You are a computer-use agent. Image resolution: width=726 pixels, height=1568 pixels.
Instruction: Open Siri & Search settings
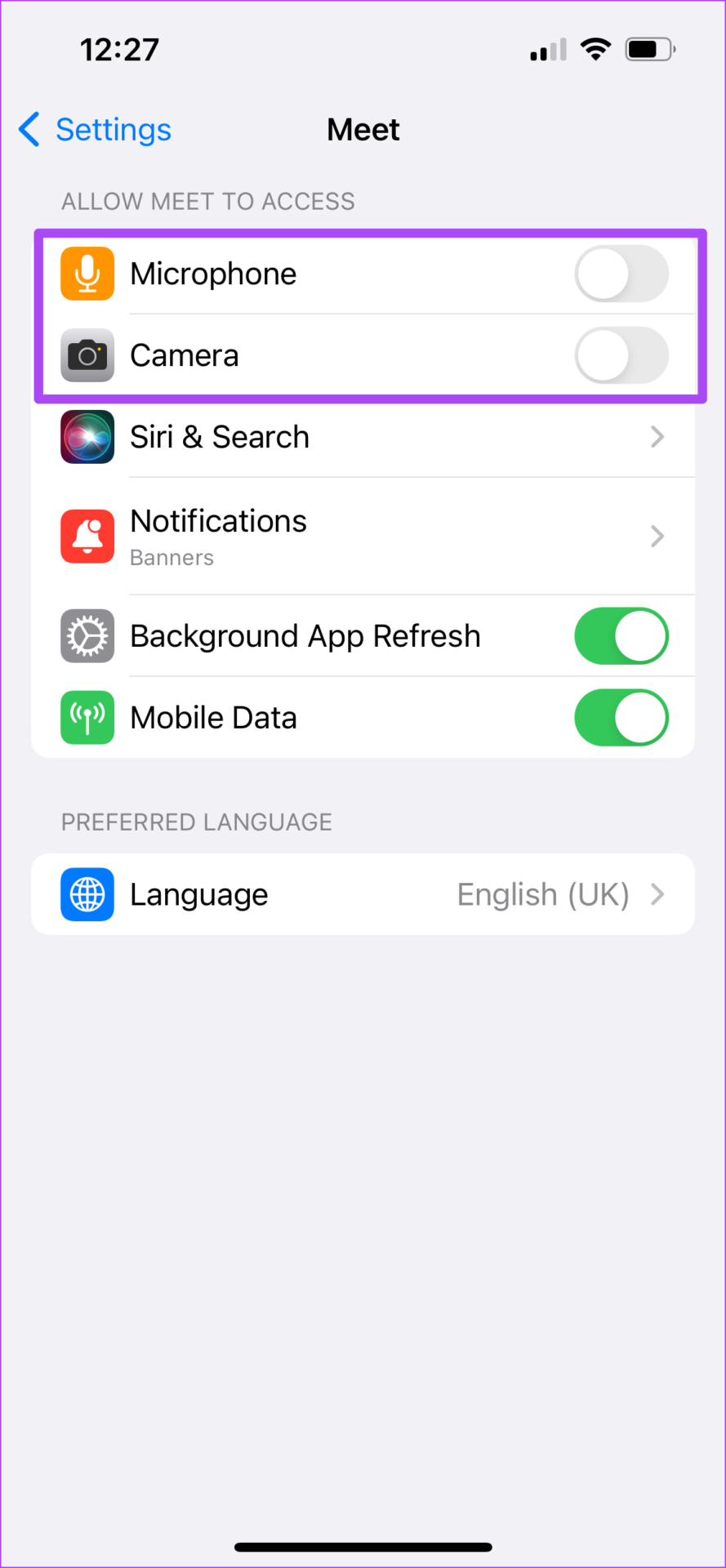click(363, 437)
